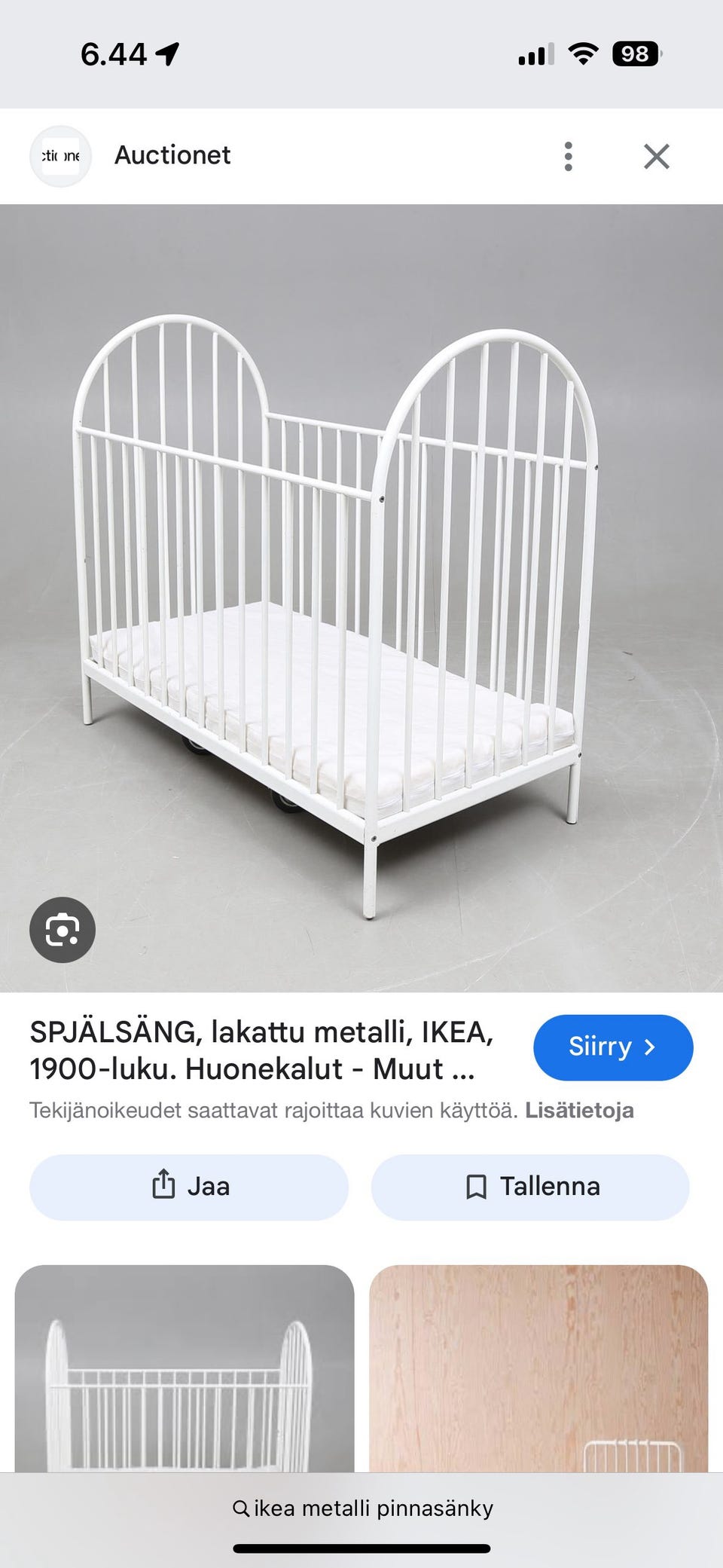The height and width of the screenshot is (1568, 723).
Task: Tap the Auctionet site favicon
Action: 61,155
